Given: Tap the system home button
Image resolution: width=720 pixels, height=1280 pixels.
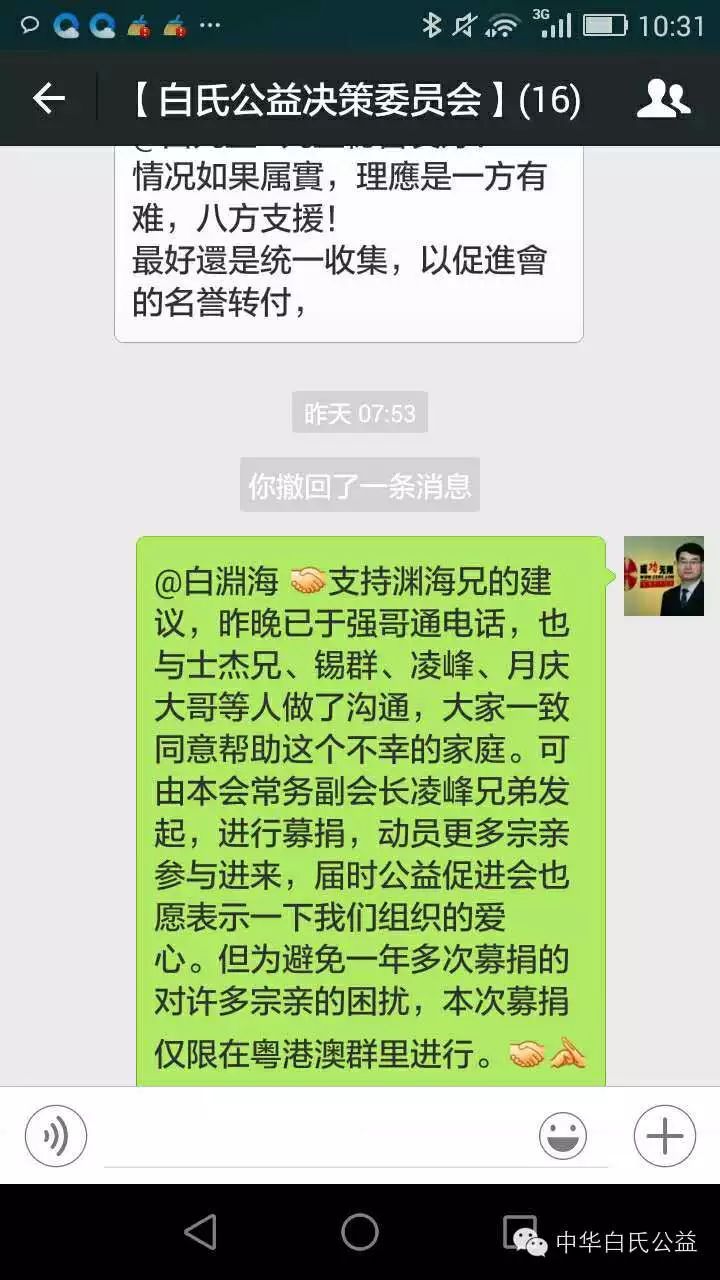Looking at the screenshot, I should (360, 1232).
